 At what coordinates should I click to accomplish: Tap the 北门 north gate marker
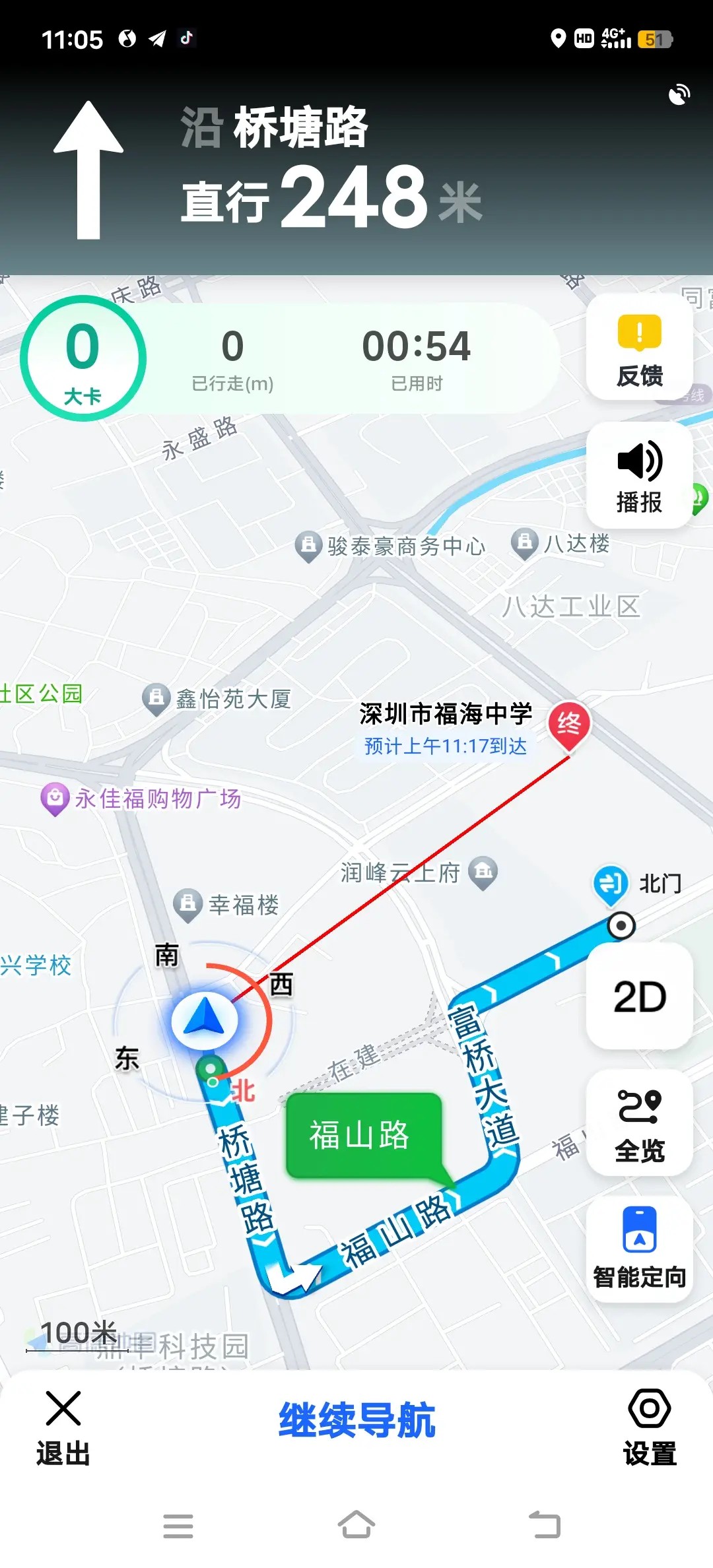[611, 884]
